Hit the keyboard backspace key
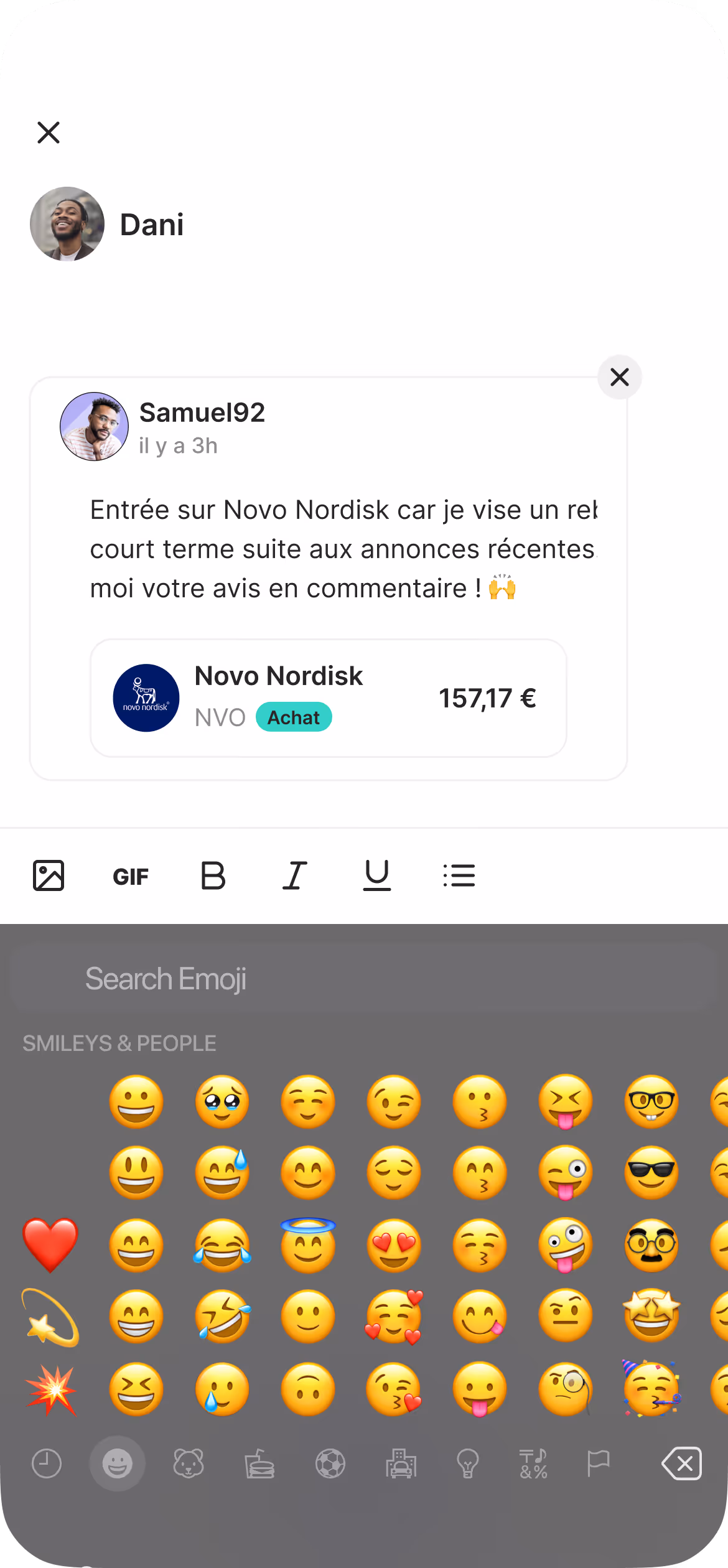Image resolution: width=728 pixels, height=1568 pixels. (682, 1463)
